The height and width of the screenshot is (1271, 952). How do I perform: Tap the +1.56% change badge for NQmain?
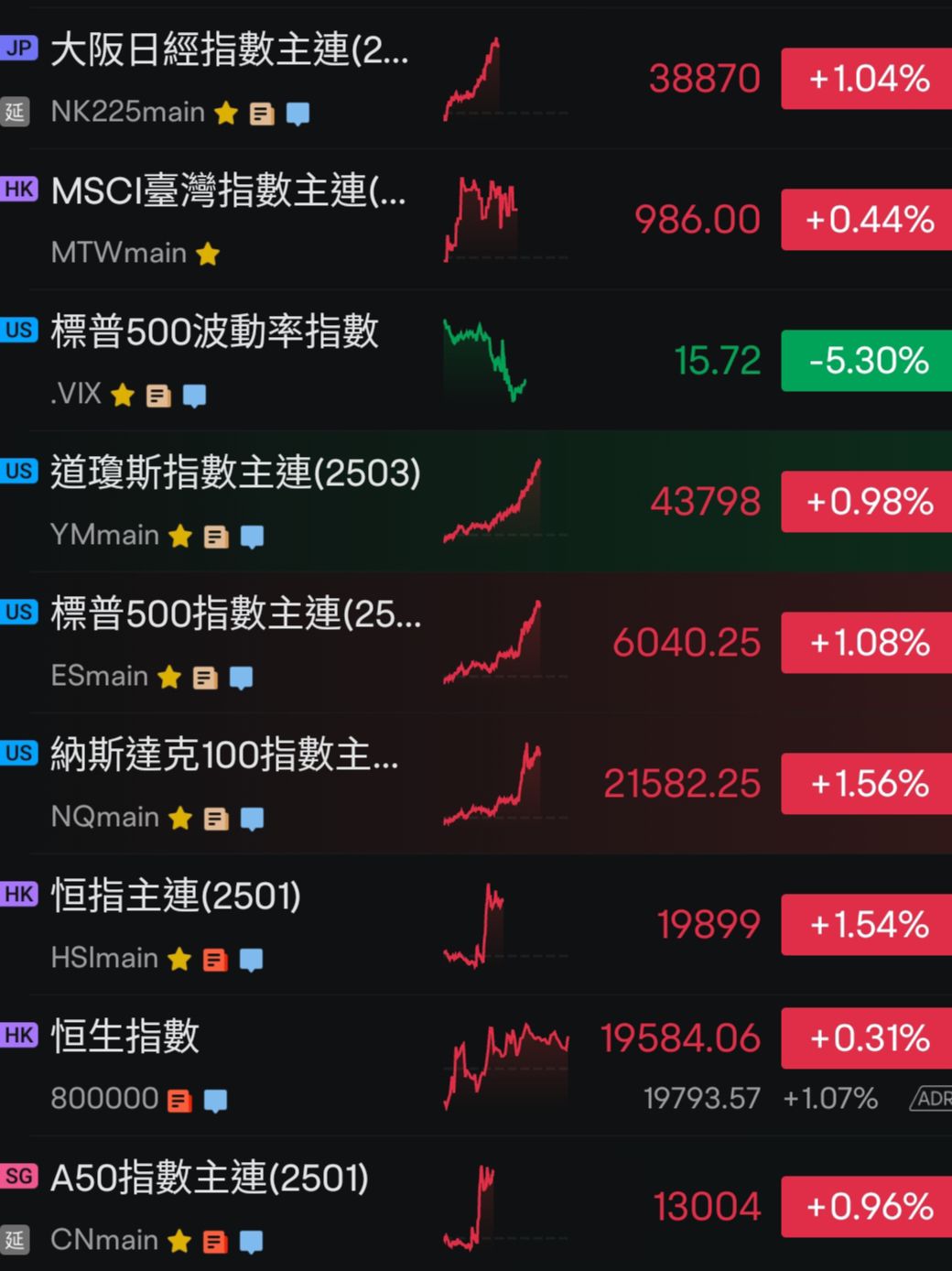coord(867,784)
